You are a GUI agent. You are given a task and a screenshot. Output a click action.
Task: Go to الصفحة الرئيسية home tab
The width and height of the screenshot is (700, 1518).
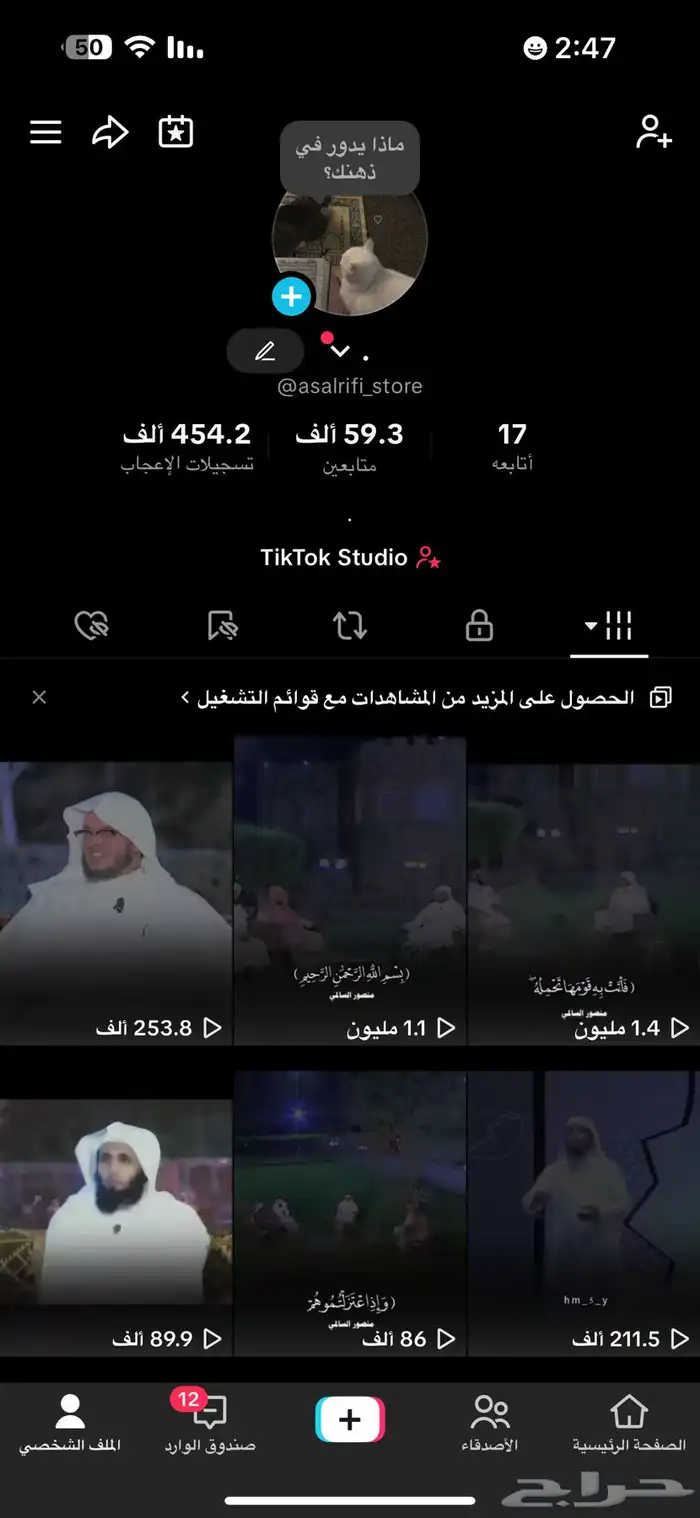(628, 1424)
